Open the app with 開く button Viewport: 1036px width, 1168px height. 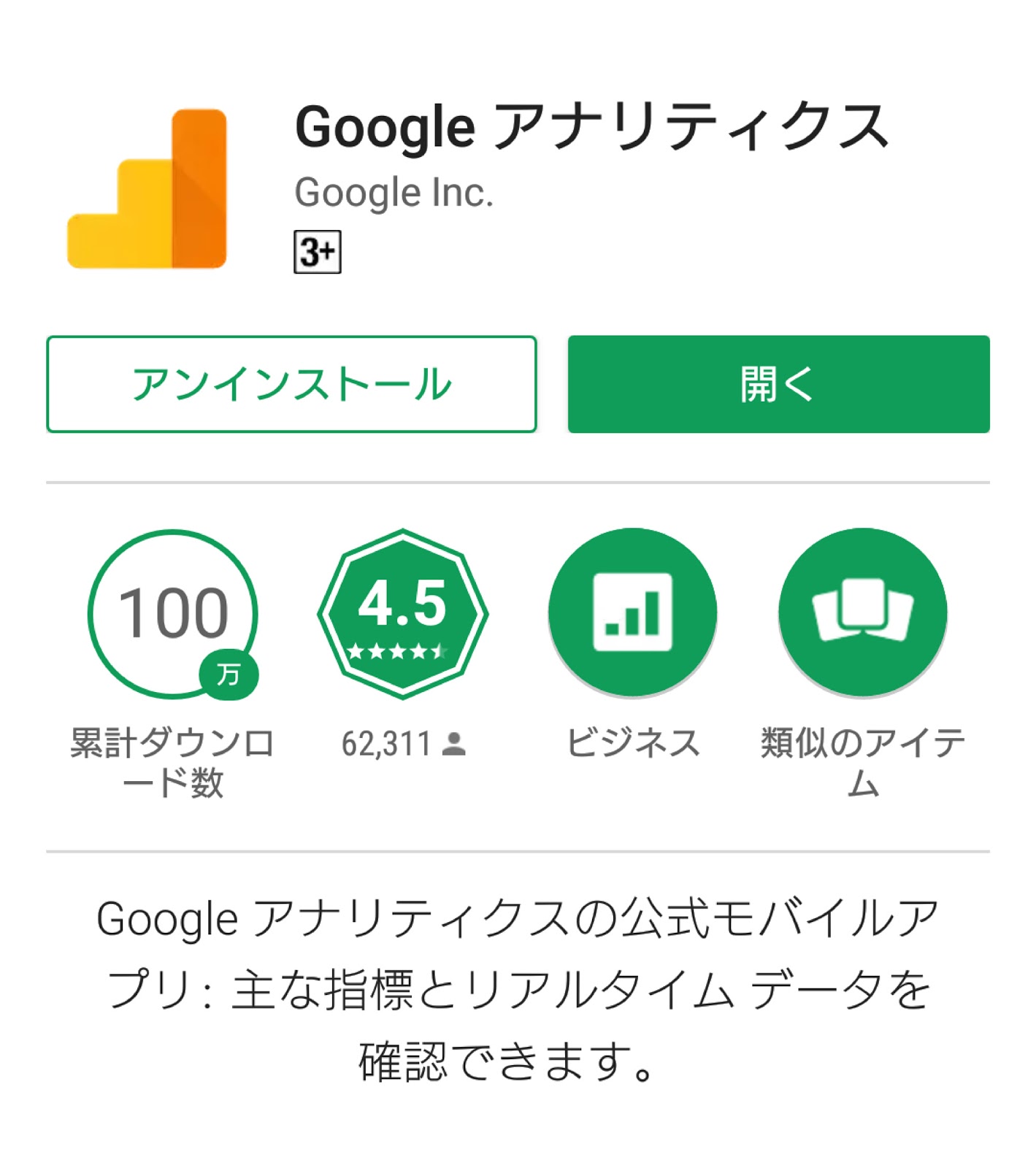click(x=778, y=384)
